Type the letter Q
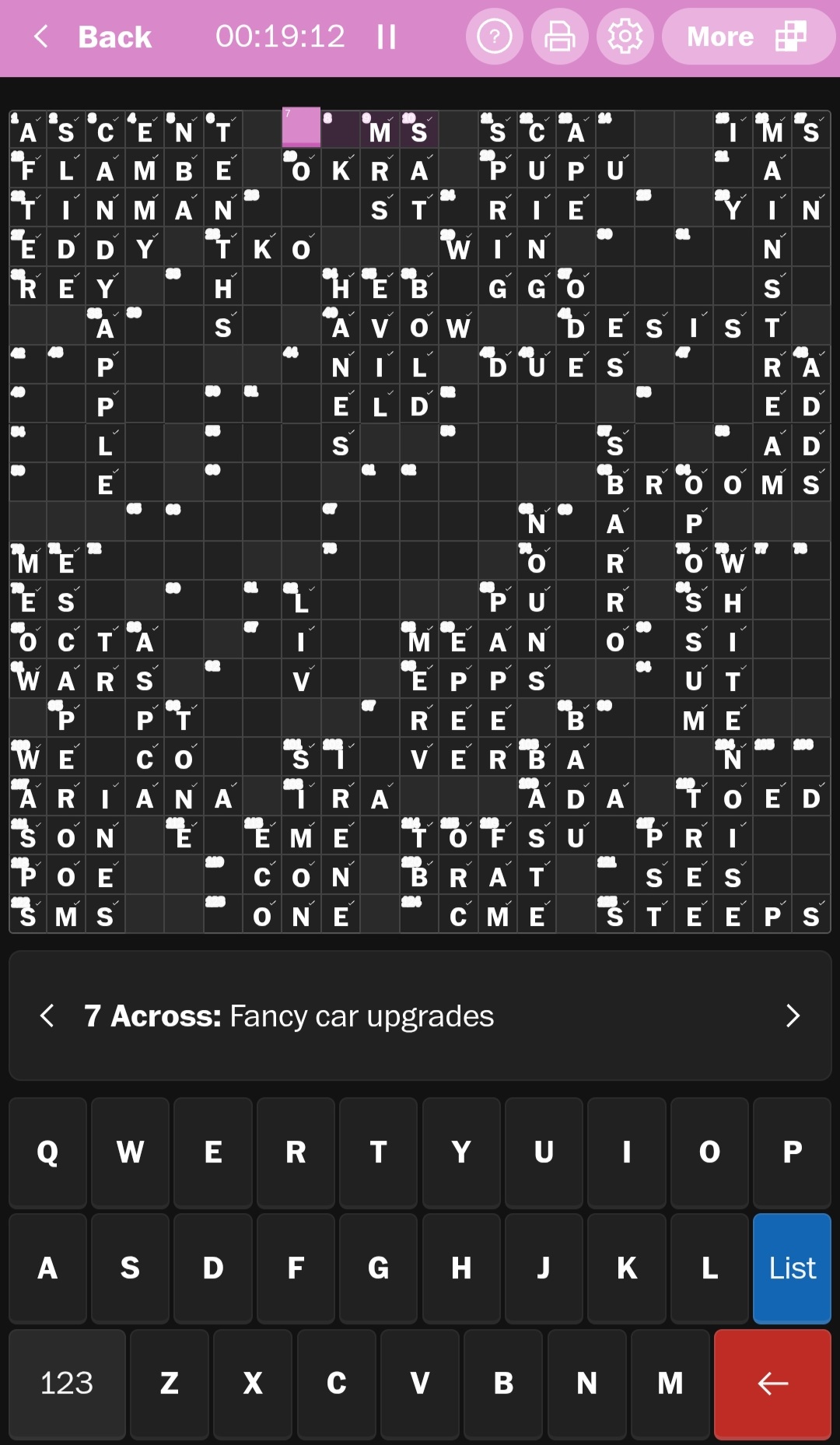Viewport: 840px width, 1445px height. tap(47, 1152)
